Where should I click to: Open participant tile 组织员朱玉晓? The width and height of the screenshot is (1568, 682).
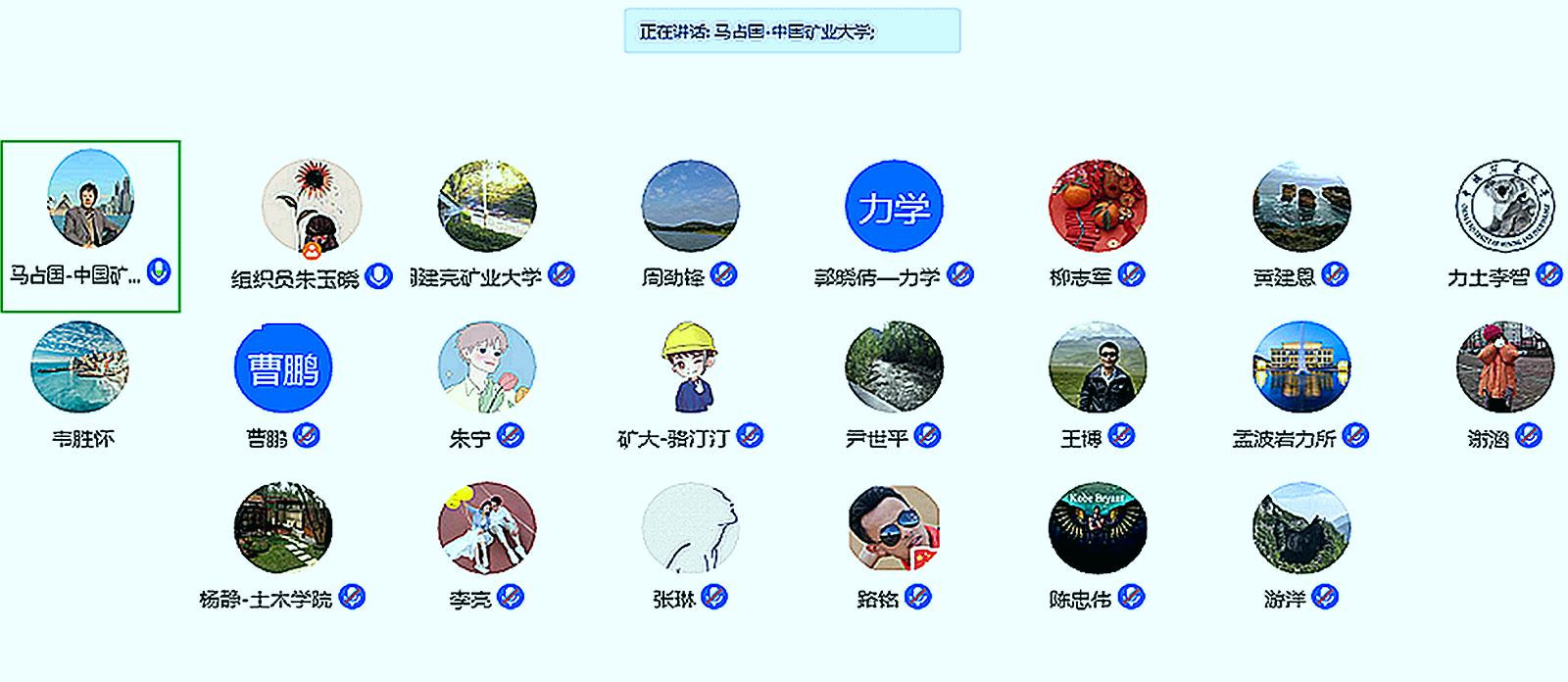coord(312,208)
